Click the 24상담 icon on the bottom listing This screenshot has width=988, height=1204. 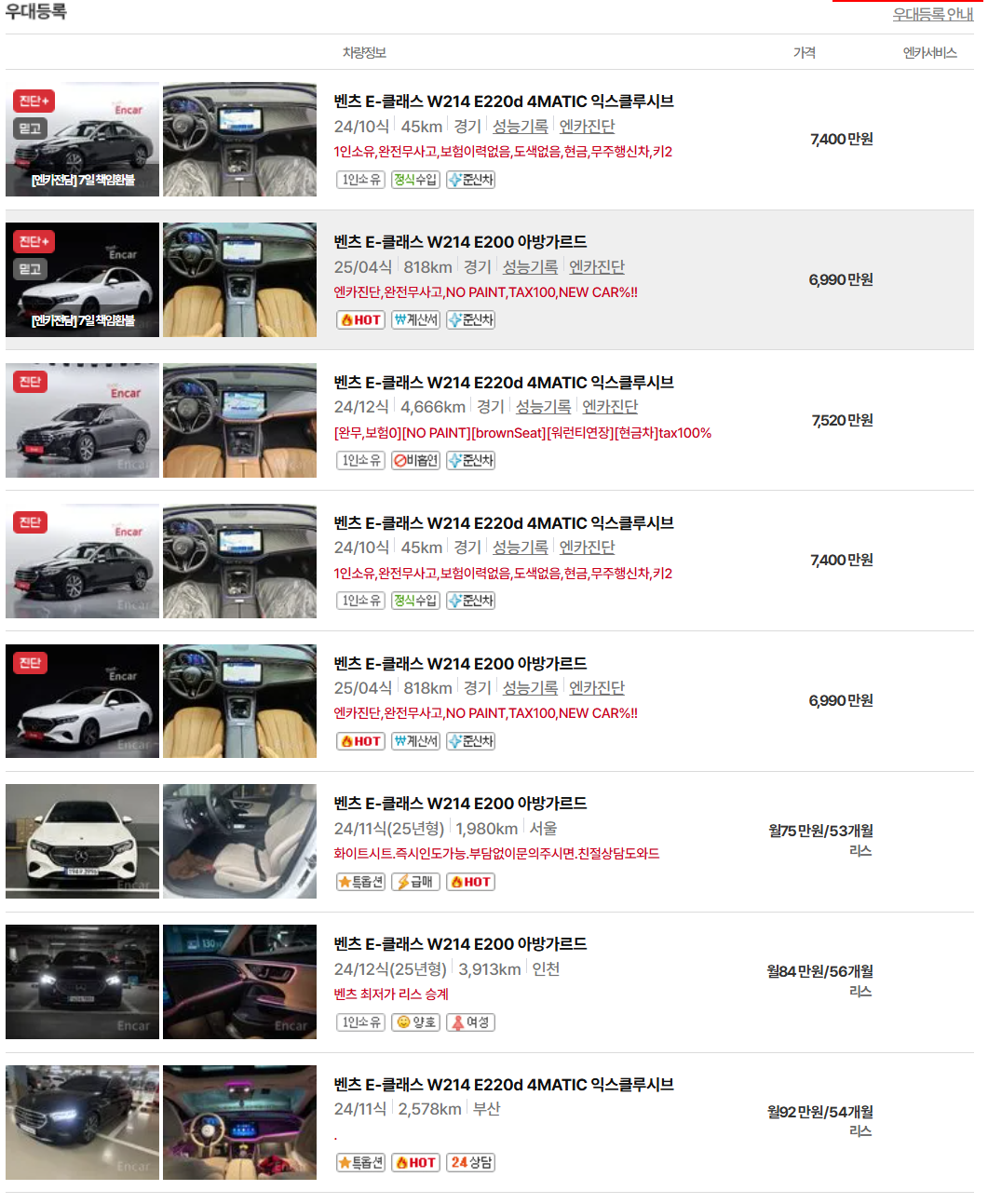471,1162
